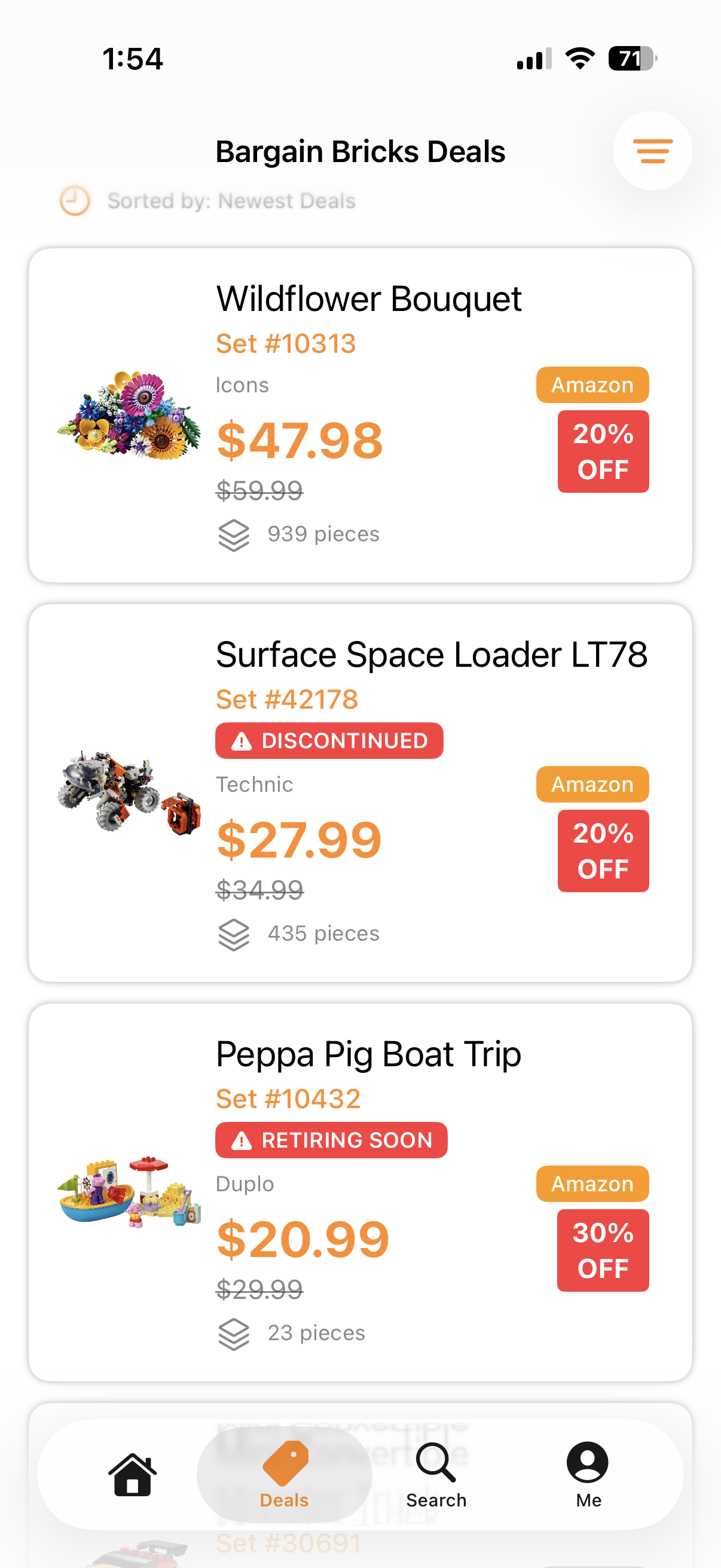This screenshot has width=721, height=1568.
Task: Open the Sorted by: Newest Deals selector
Action: click(x=231, y=200)
